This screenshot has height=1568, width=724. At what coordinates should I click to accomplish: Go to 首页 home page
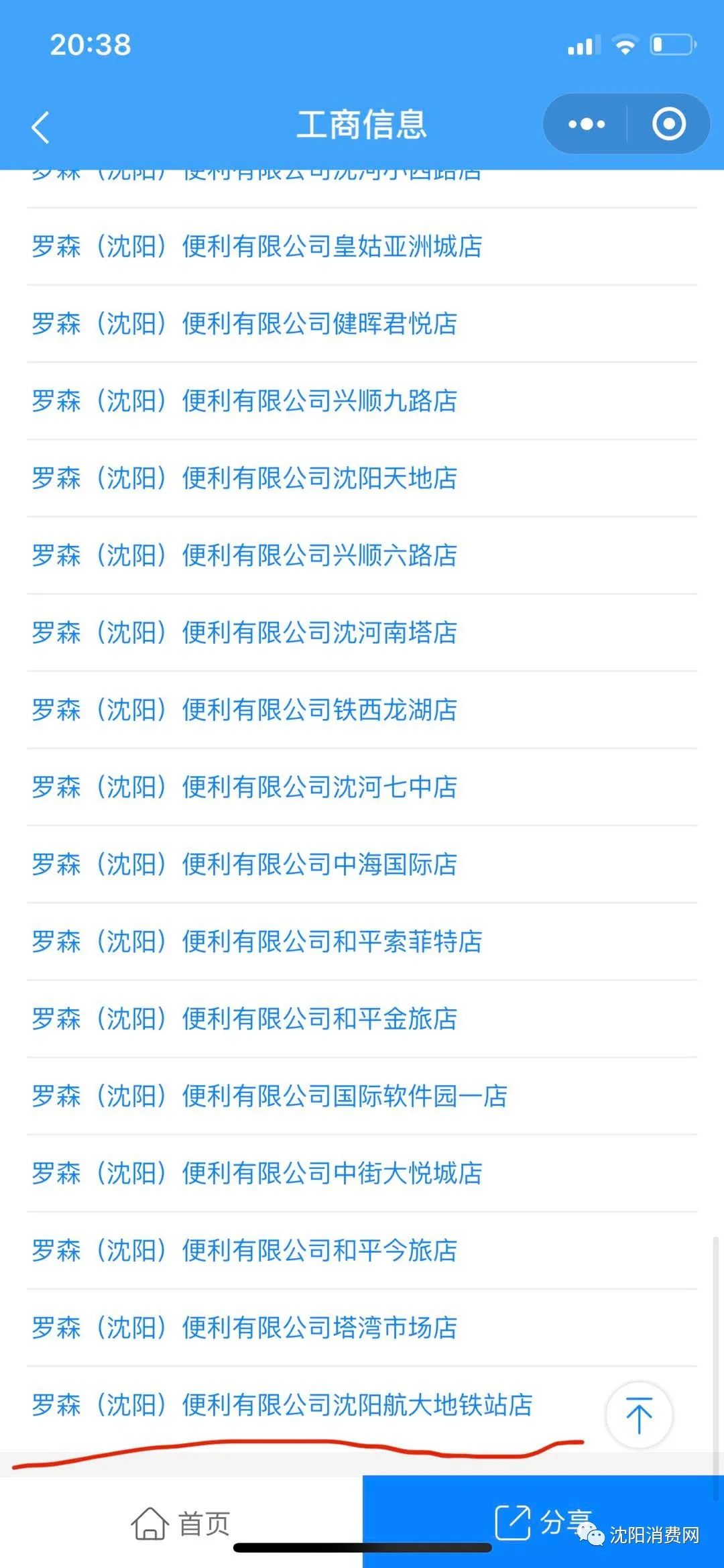coord(181,1524)
